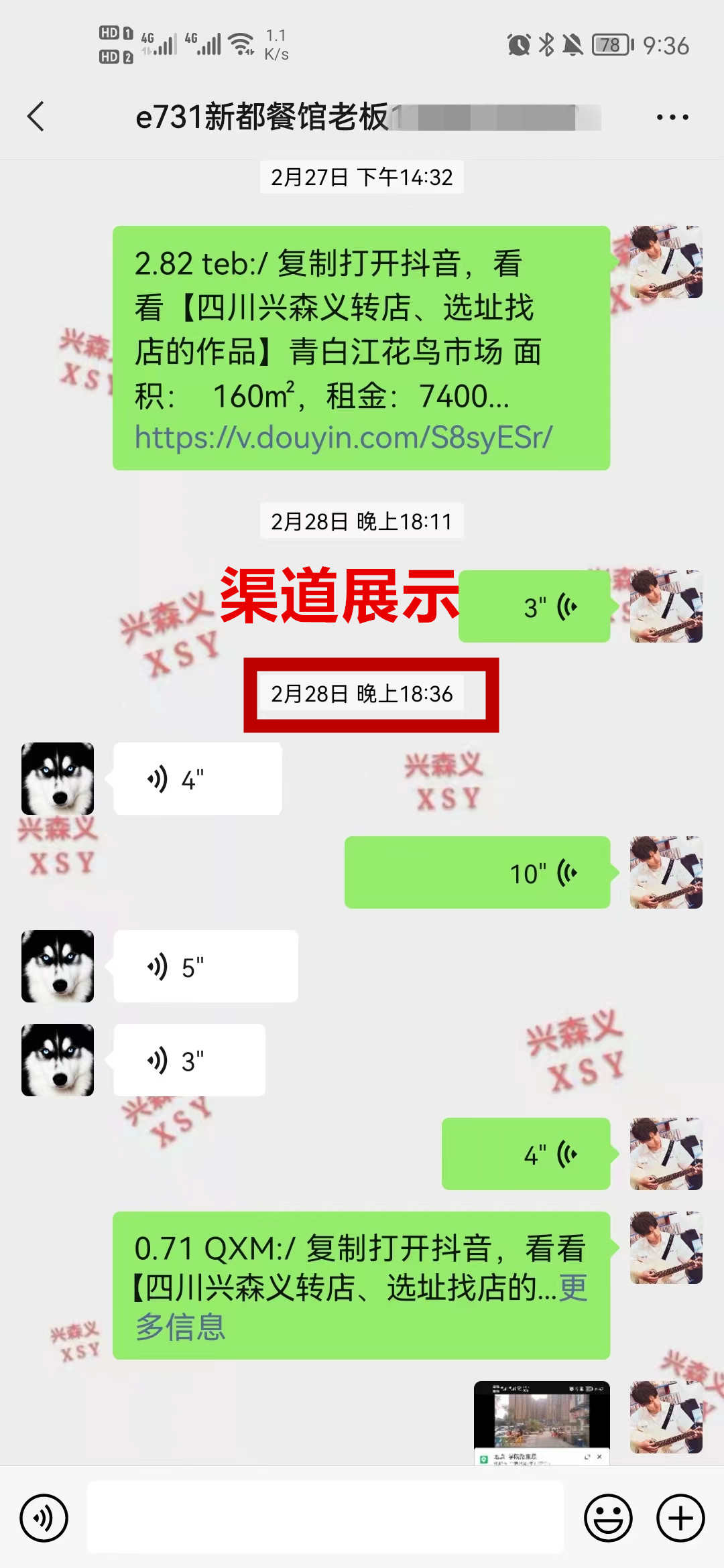The image size is (724, 1568).
Task: Open the plus attachments menu
Action: click(x=680, y=1518)
